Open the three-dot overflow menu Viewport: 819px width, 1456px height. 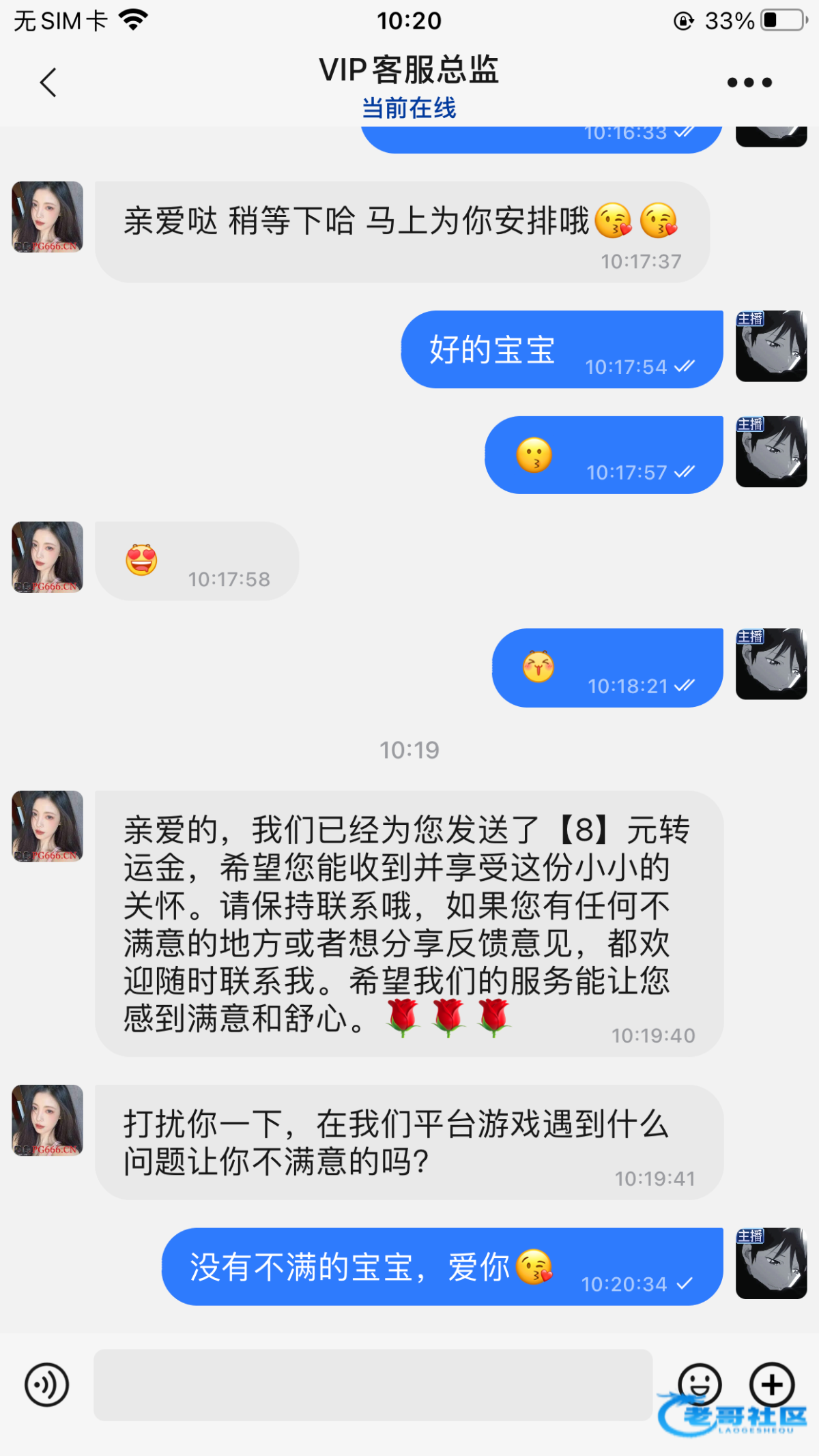[749, 83]
